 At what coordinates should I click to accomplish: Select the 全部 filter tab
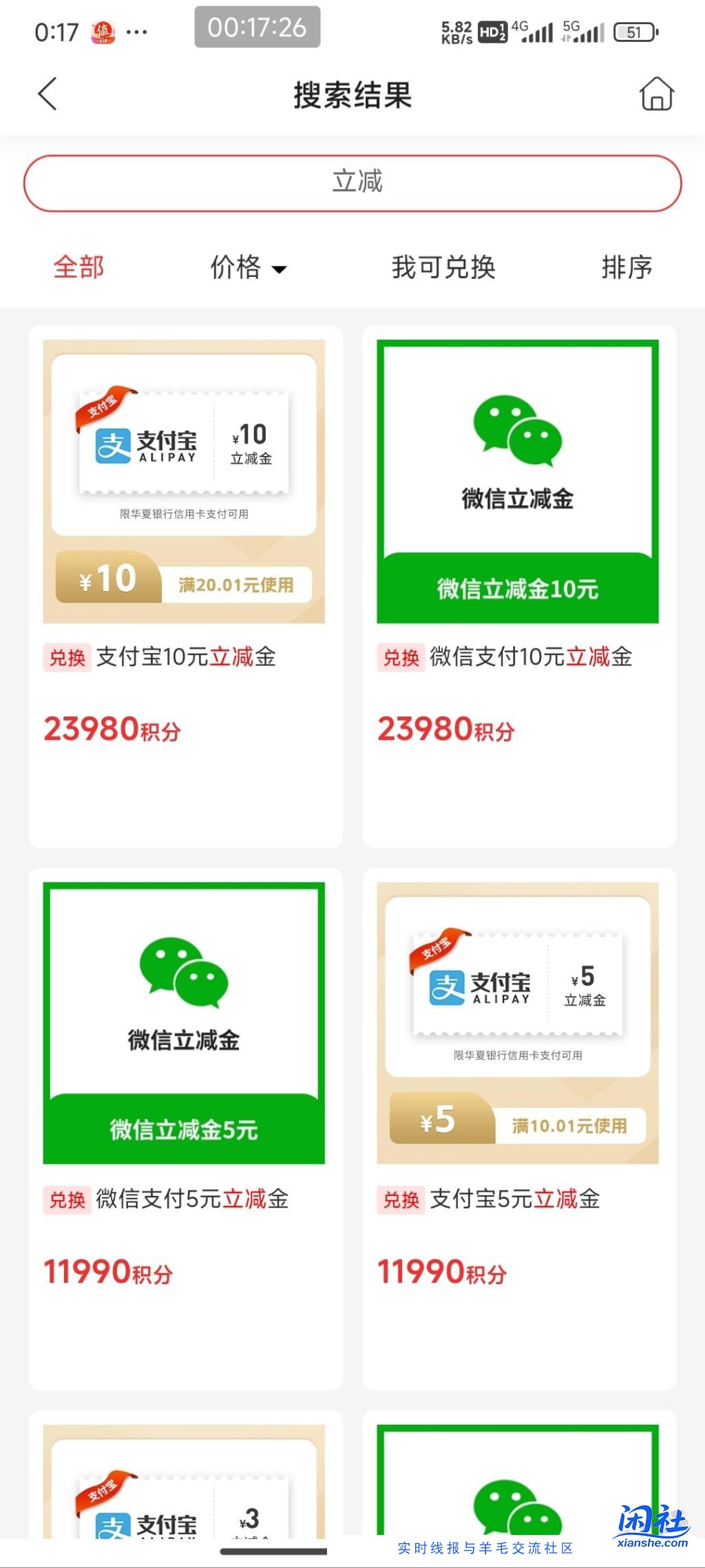point(78,267)
